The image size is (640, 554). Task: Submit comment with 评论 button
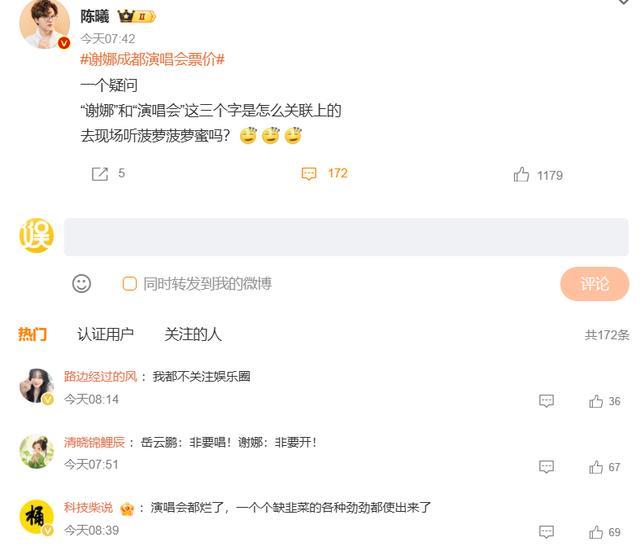coord(594,284)
